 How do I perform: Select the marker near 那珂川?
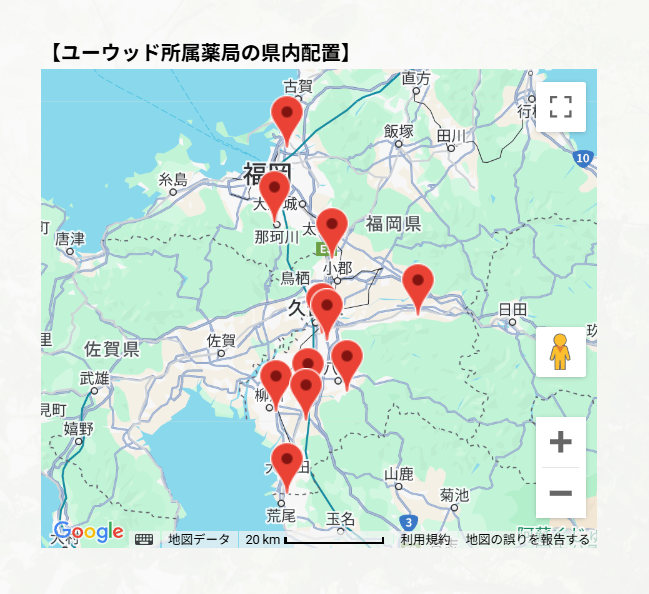point(274,191)
